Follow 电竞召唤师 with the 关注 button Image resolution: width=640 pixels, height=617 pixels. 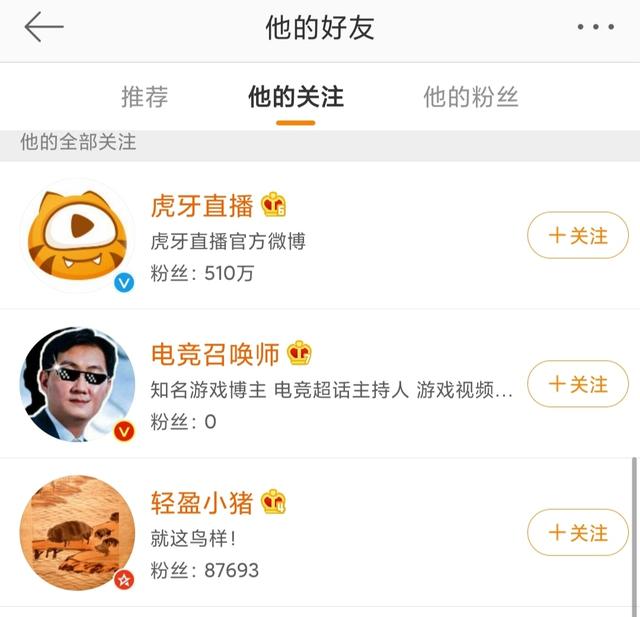[x=578, y=384]
